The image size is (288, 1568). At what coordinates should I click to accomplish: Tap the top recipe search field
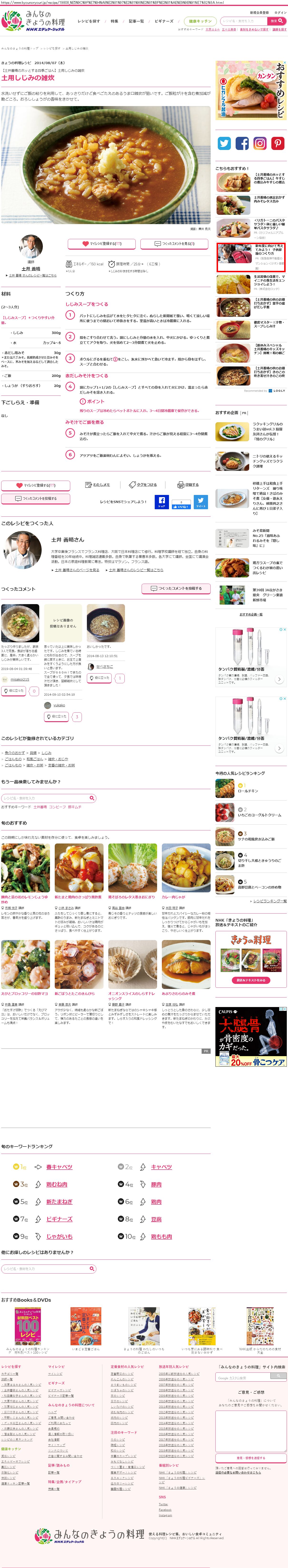point(242,21)
